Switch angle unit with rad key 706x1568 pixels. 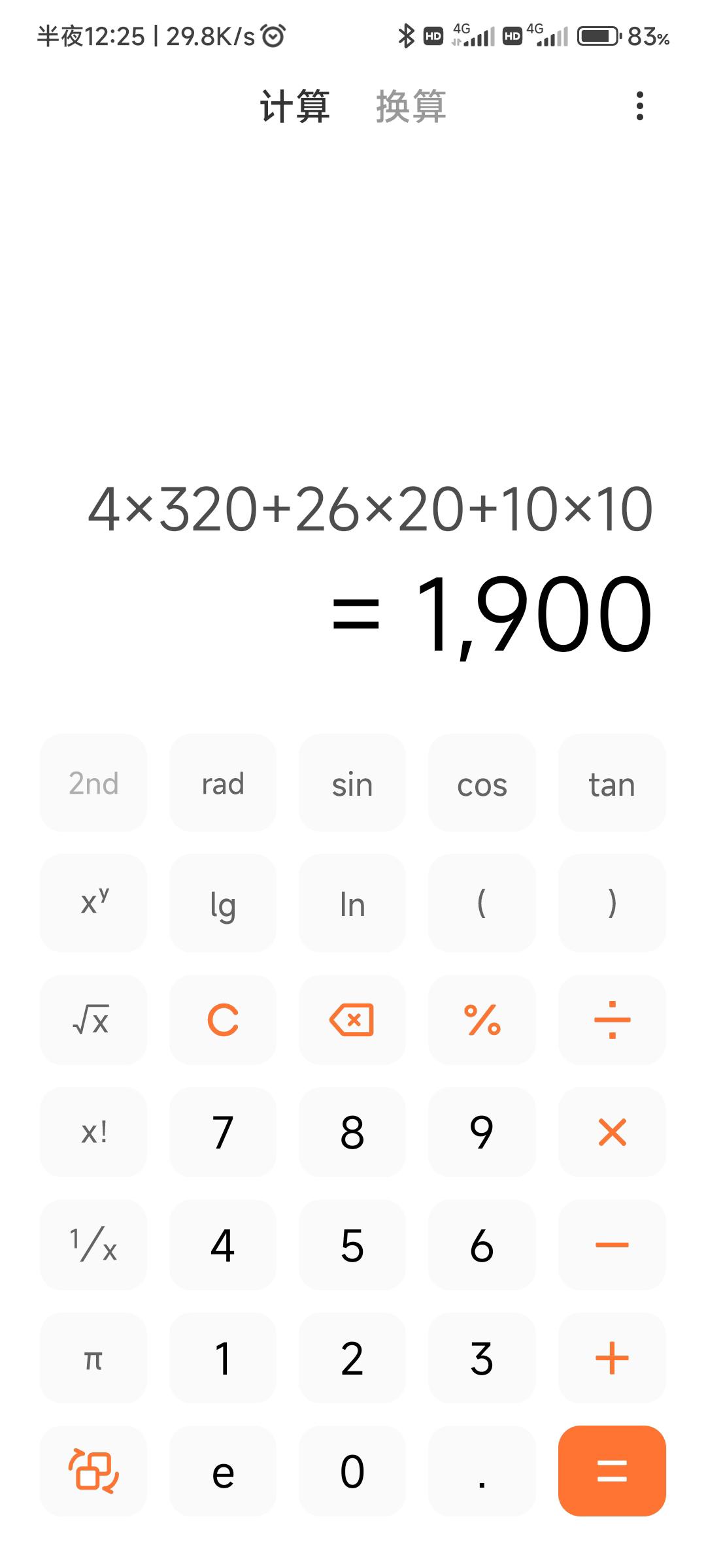tap(223, 783)
